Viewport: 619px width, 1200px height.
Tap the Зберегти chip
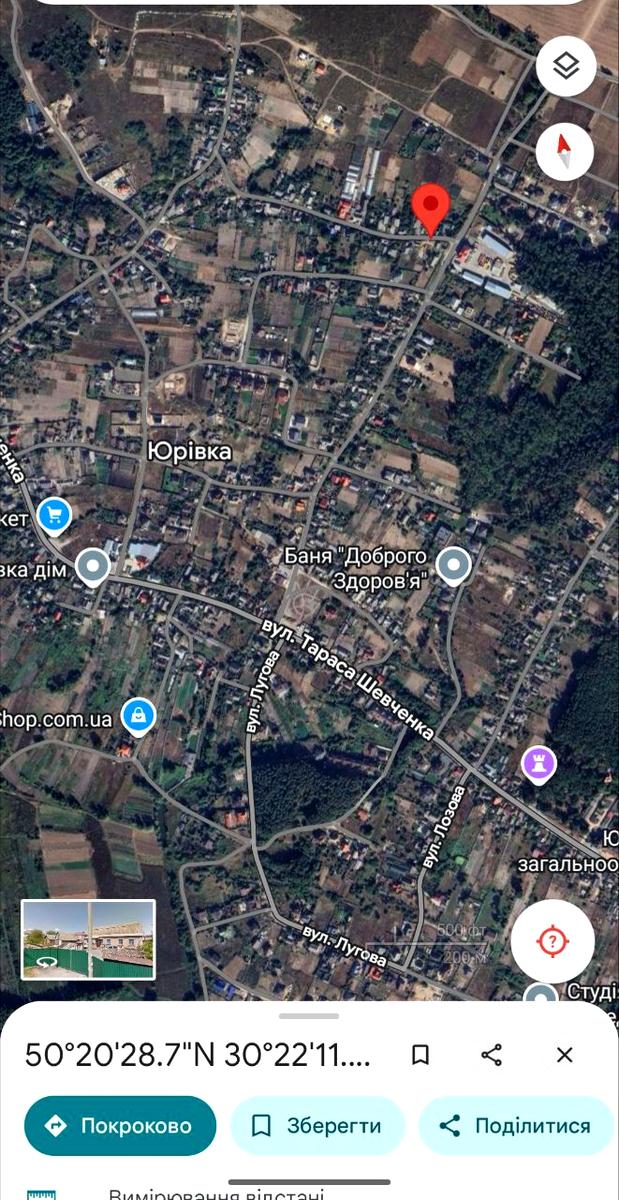coord(317,1126)
